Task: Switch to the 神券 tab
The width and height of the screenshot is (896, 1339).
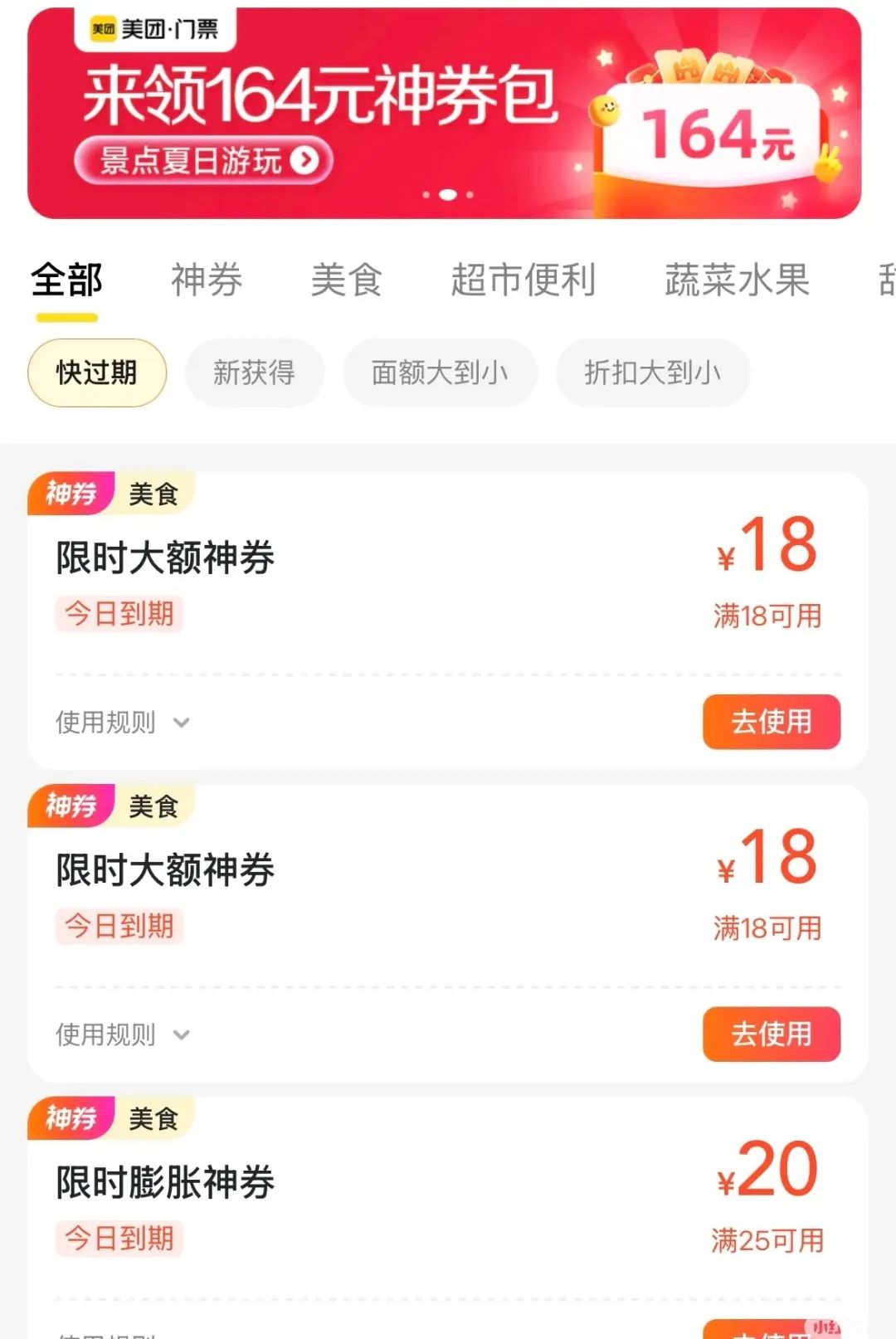Action: point(207,280)
